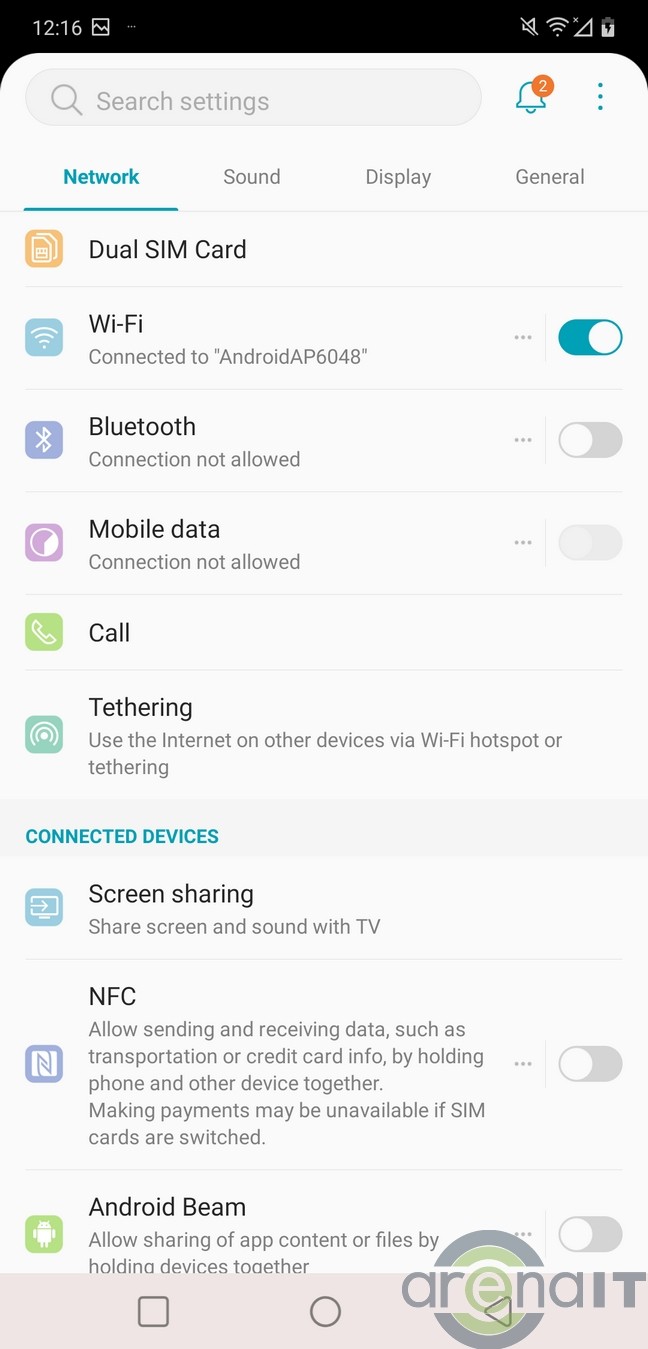Open the three-dot overflow menu
Image resolution: width=648 pixels, height=1349 pixels.
600,97
